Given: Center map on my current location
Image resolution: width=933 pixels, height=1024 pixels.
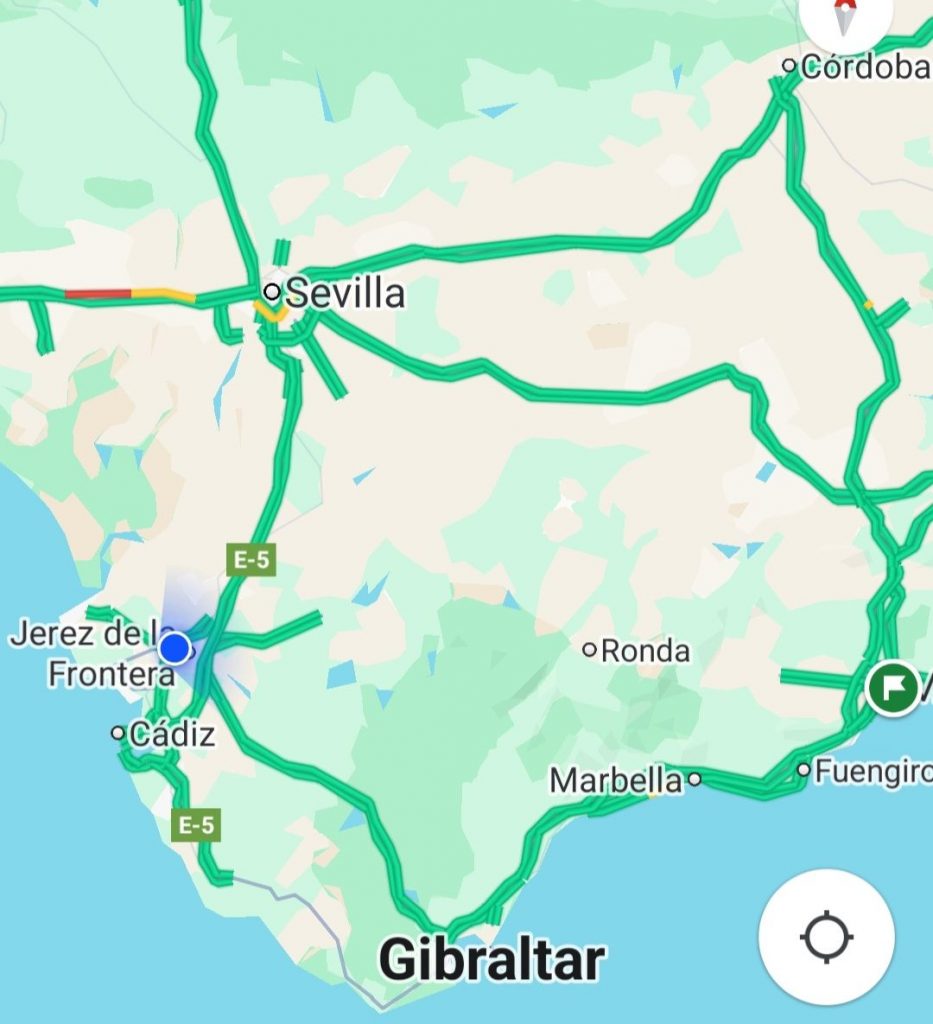Looking at the screenshot, I should pyautogui.click(x=826, y=937).
